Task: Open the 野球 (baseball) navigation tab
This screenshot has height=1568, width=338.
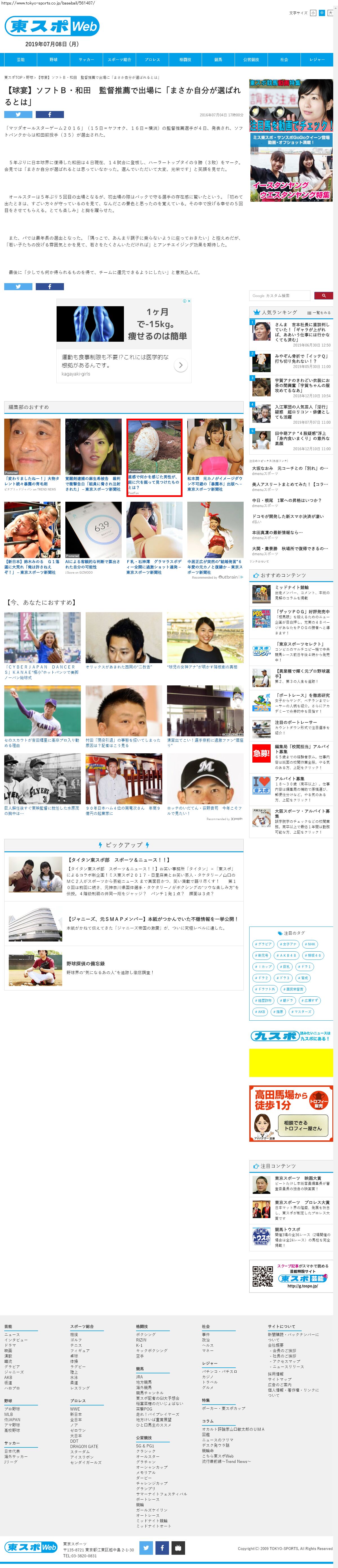Action: click(54, 60)
